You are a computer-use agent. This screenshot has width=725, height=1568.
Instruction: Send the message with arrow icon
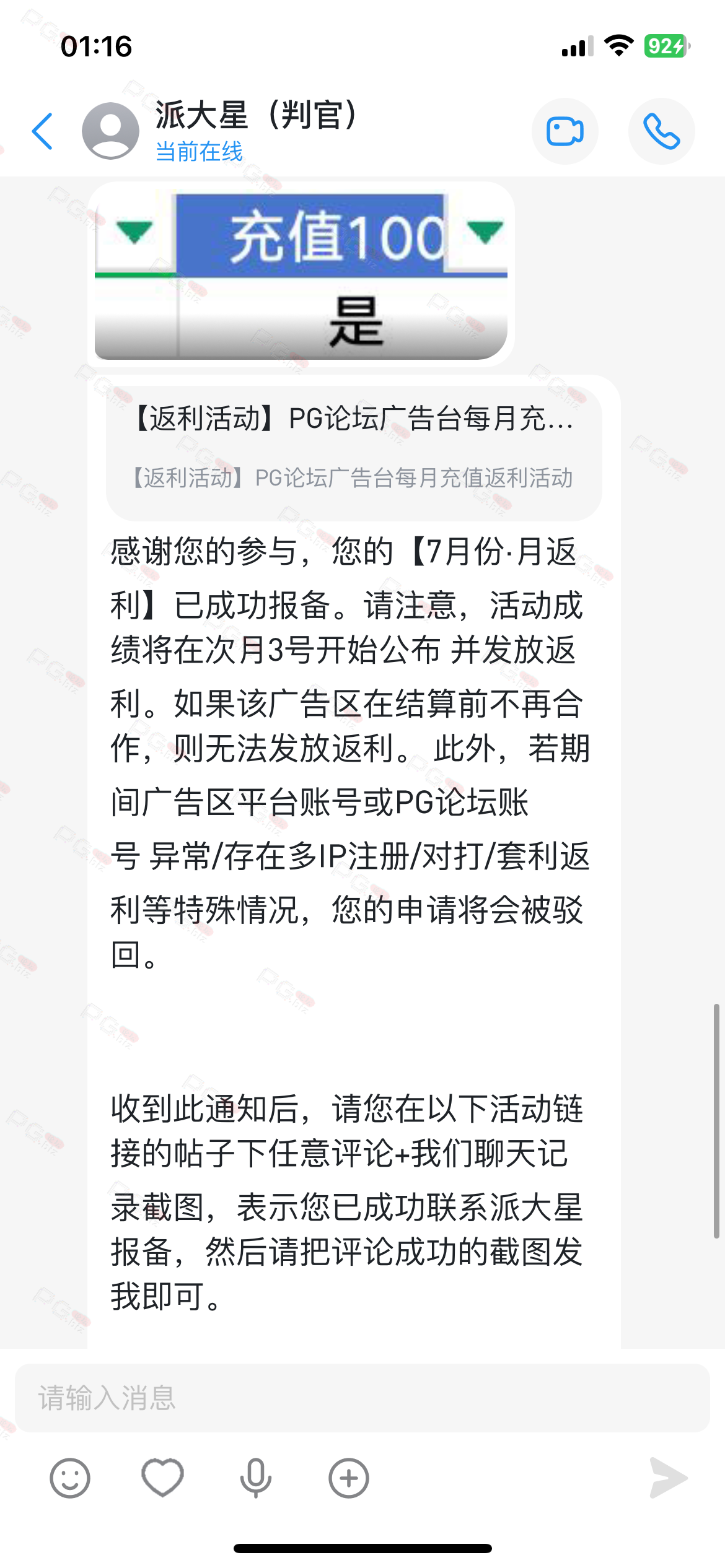pyautogui.click(x=668, y=1478)
